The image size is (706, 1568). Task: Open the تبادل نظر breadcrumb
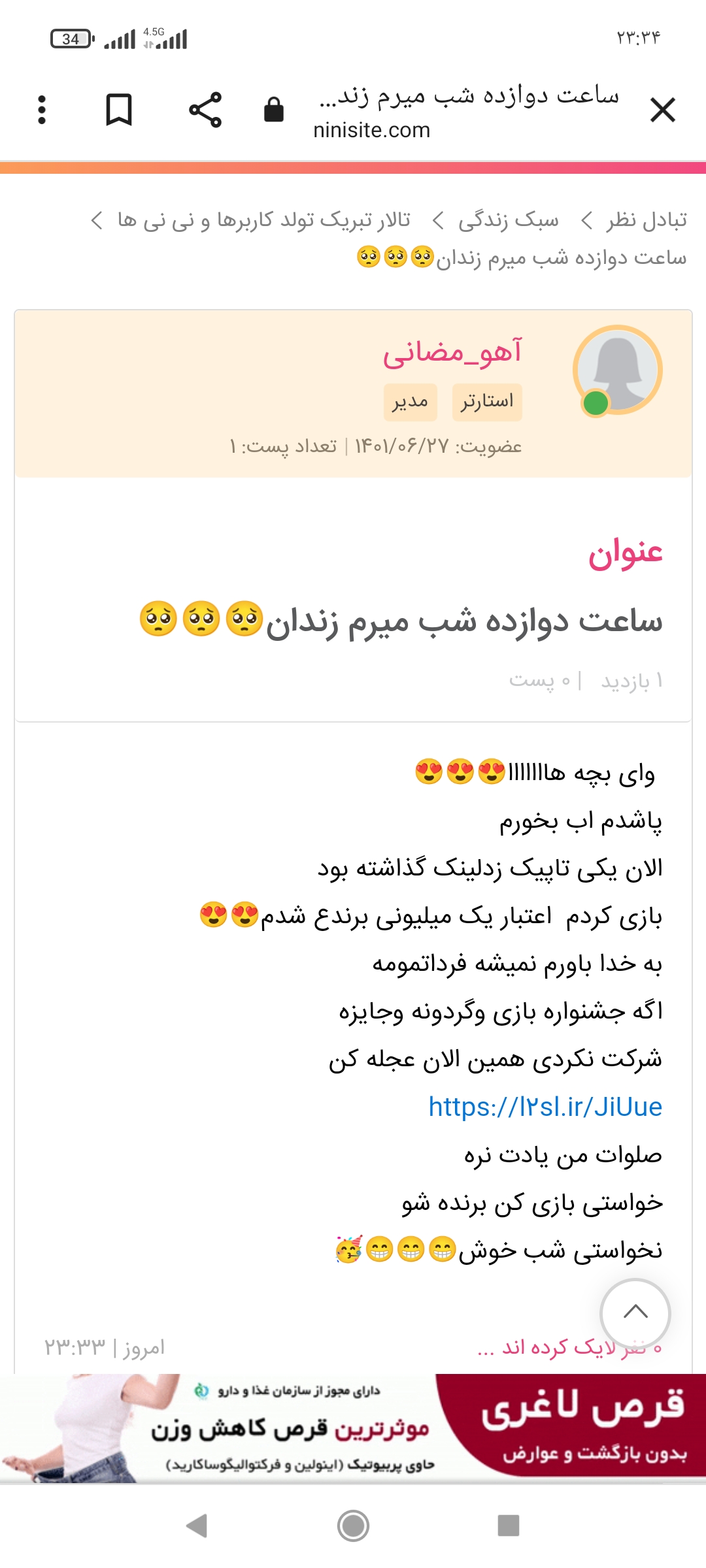(x=646, y=220)
